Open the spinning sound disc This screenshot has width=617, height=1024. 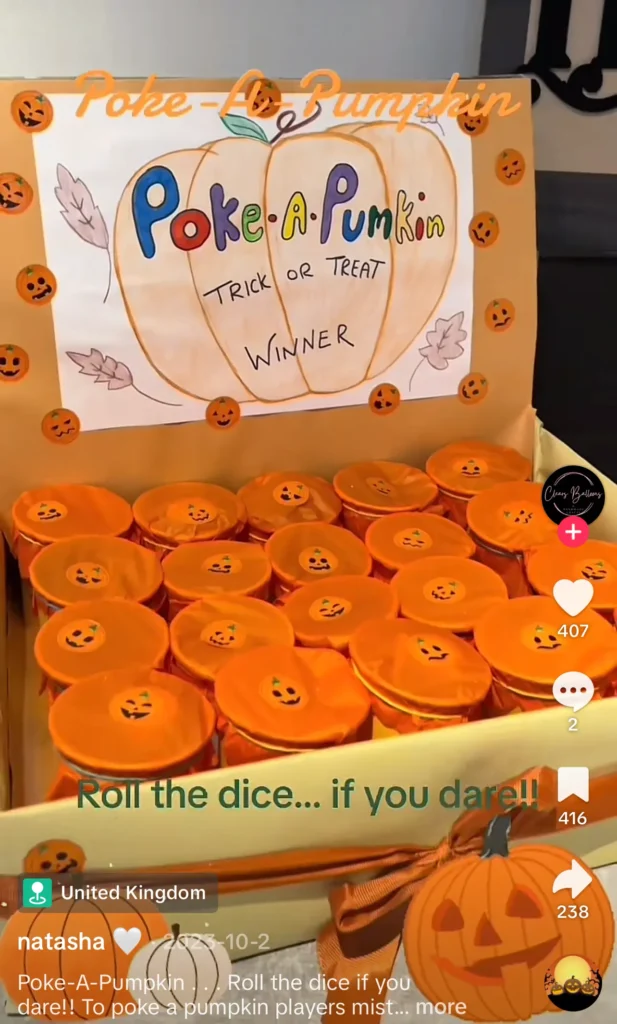(574, 983)
